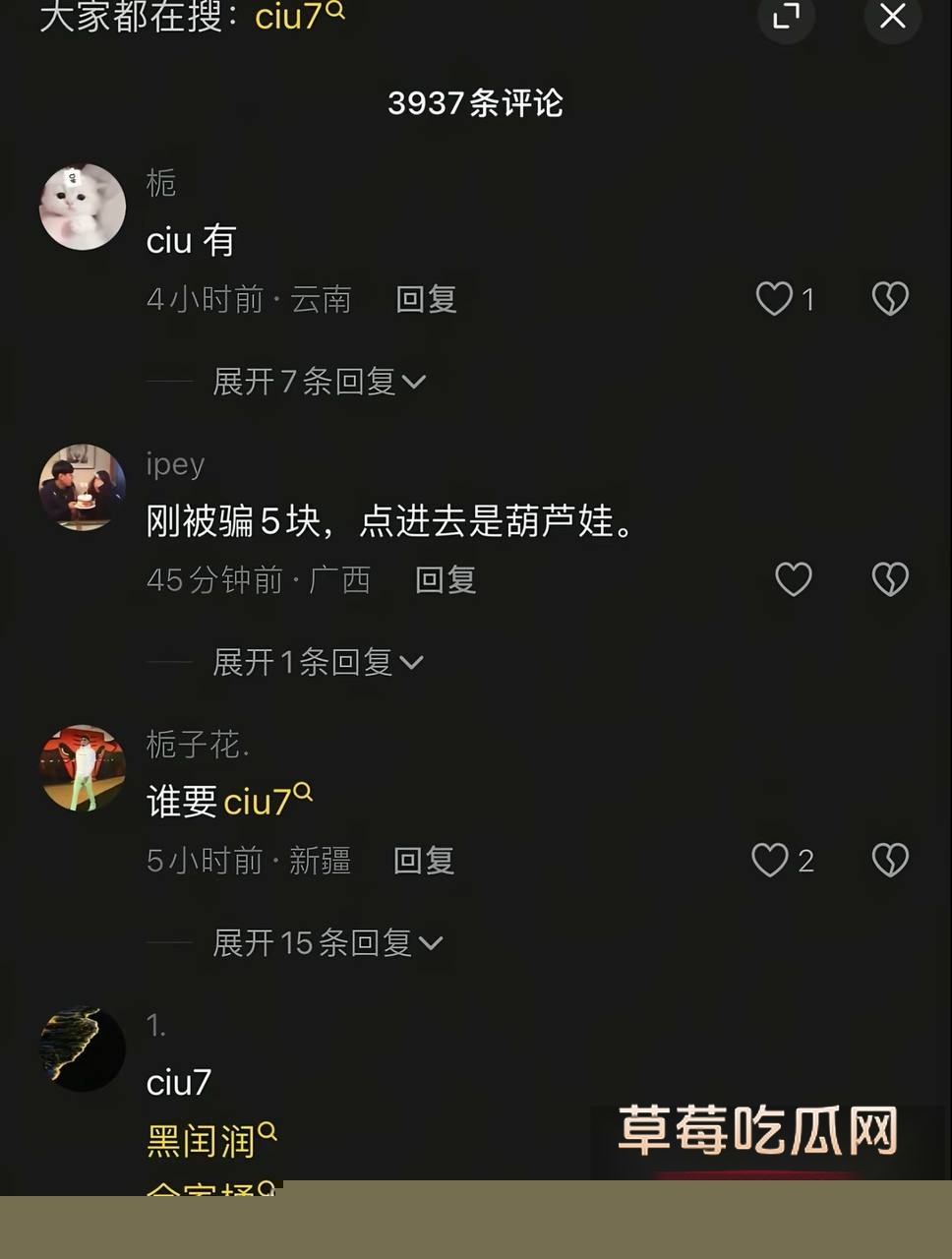952x1259 pixels.
Task: Reply to ipey's comment via 回复
Action: click(445, 580)
